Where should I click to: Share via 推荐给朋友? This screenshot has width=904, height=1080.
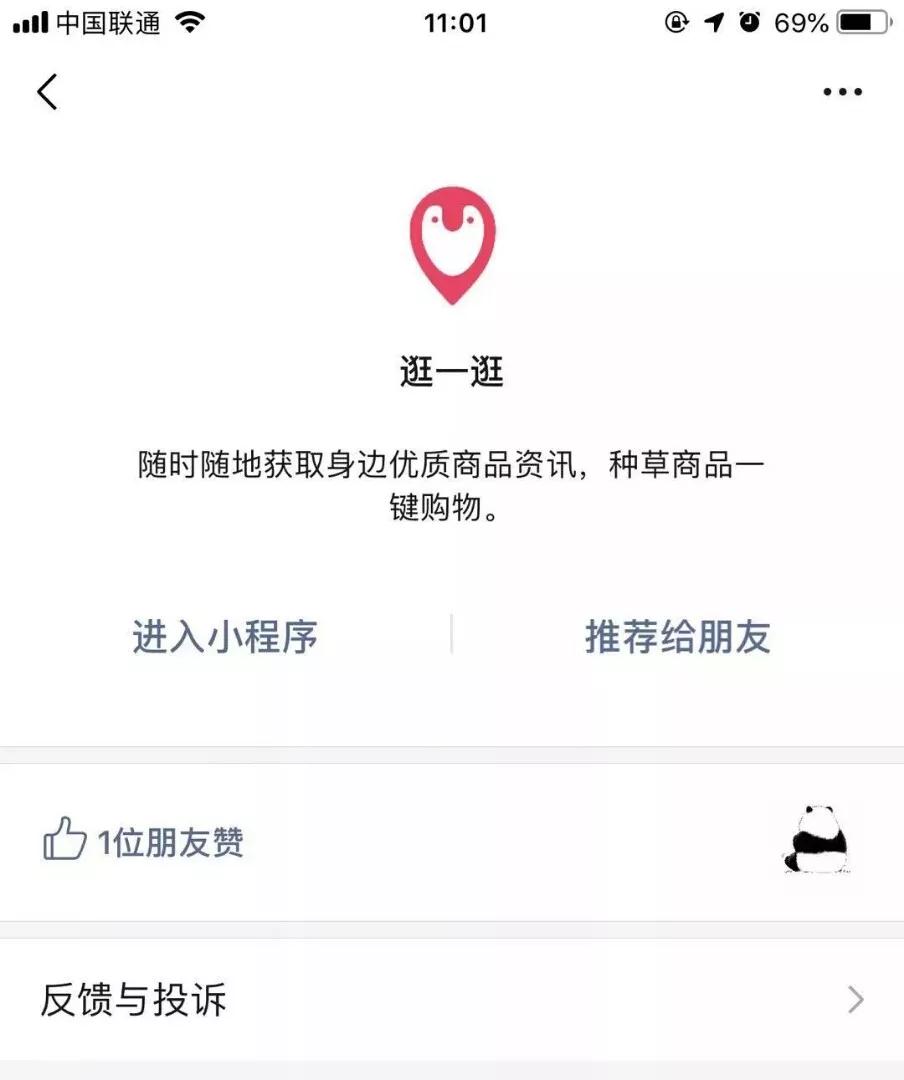coord(676,638)
